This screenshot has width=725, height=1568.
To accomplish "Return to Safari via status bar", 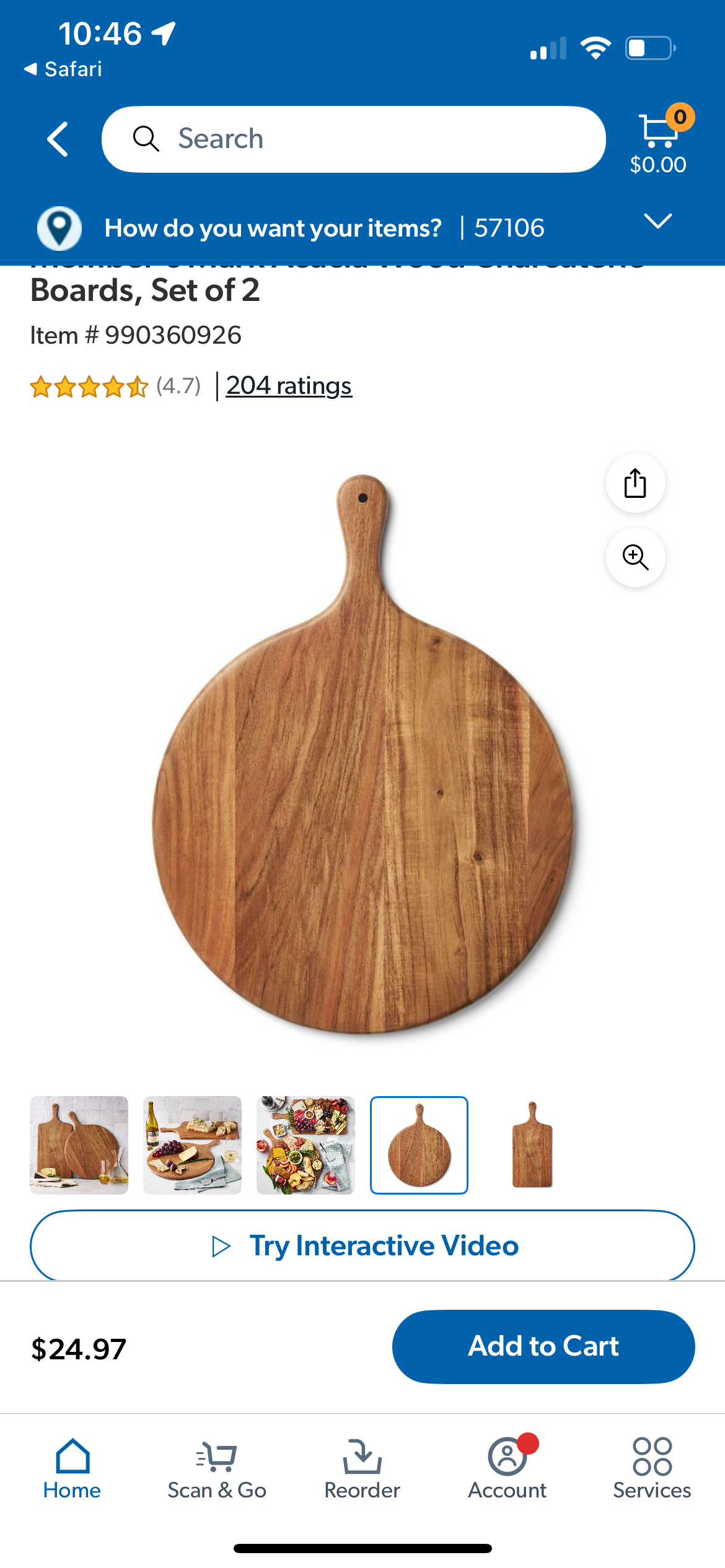I will tap(63, 69).
